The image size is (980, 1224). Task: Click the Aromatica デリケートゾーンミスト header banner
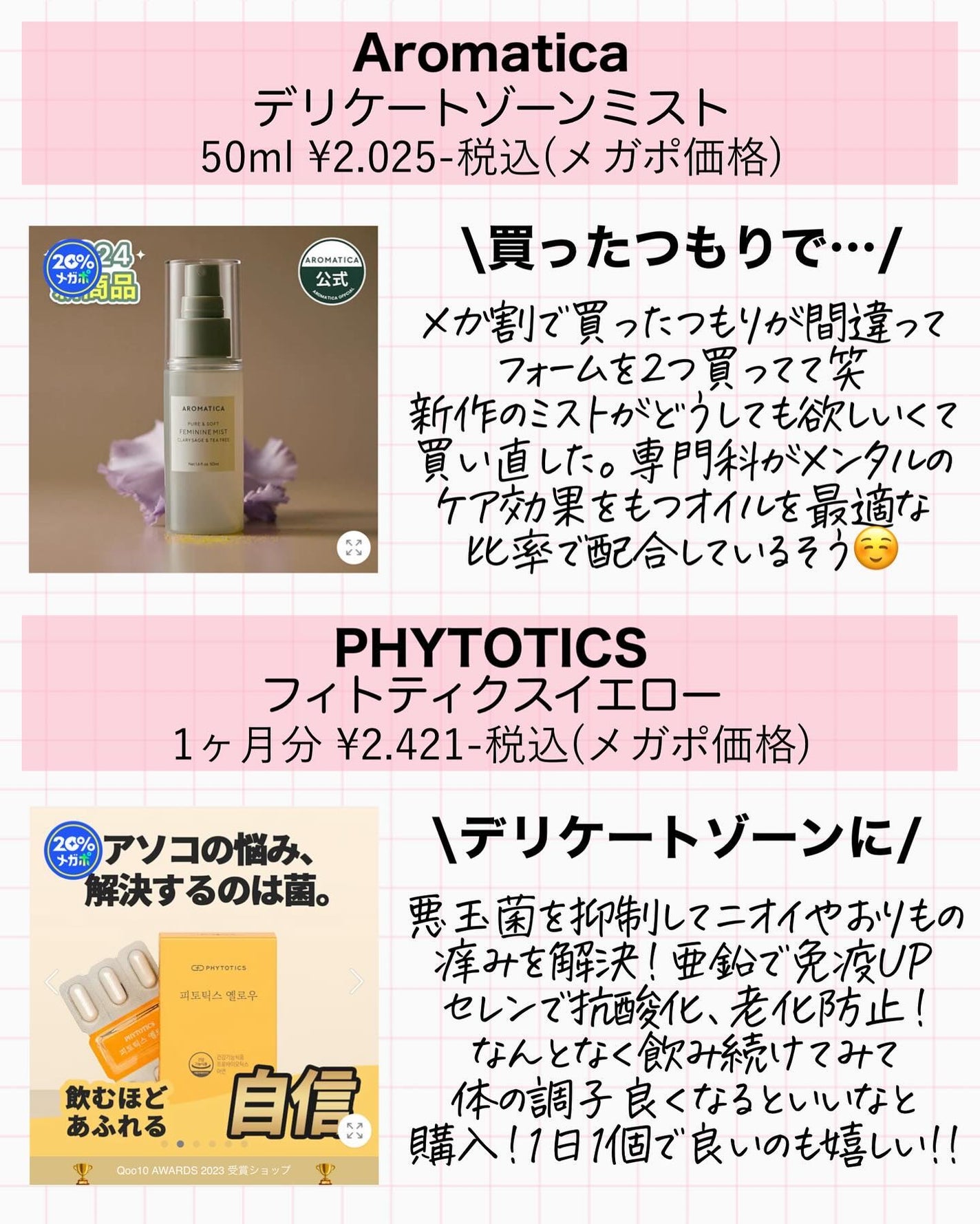(490, 103)
